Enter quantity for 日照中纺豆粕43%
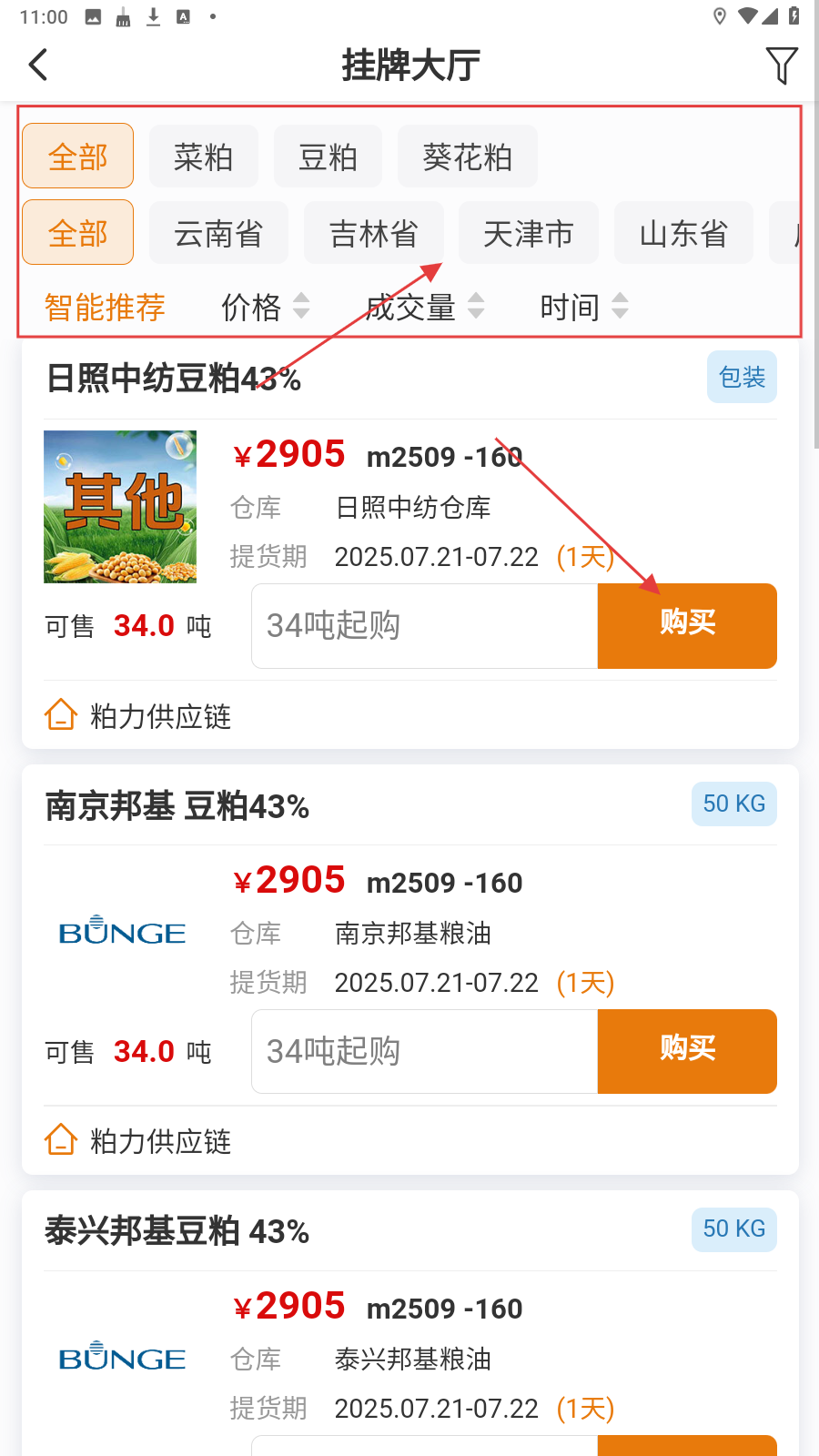 point(424,626)
